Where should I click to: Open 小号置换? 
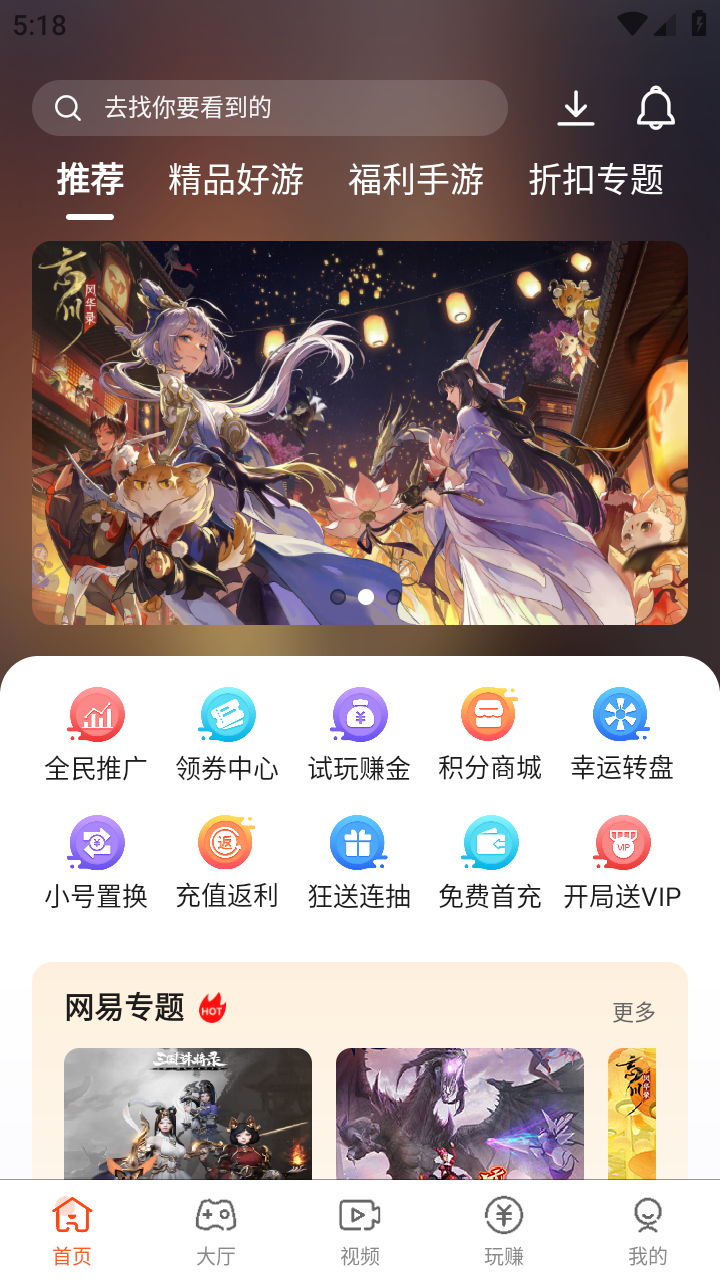pyautogui.click(x=97, y=863)
